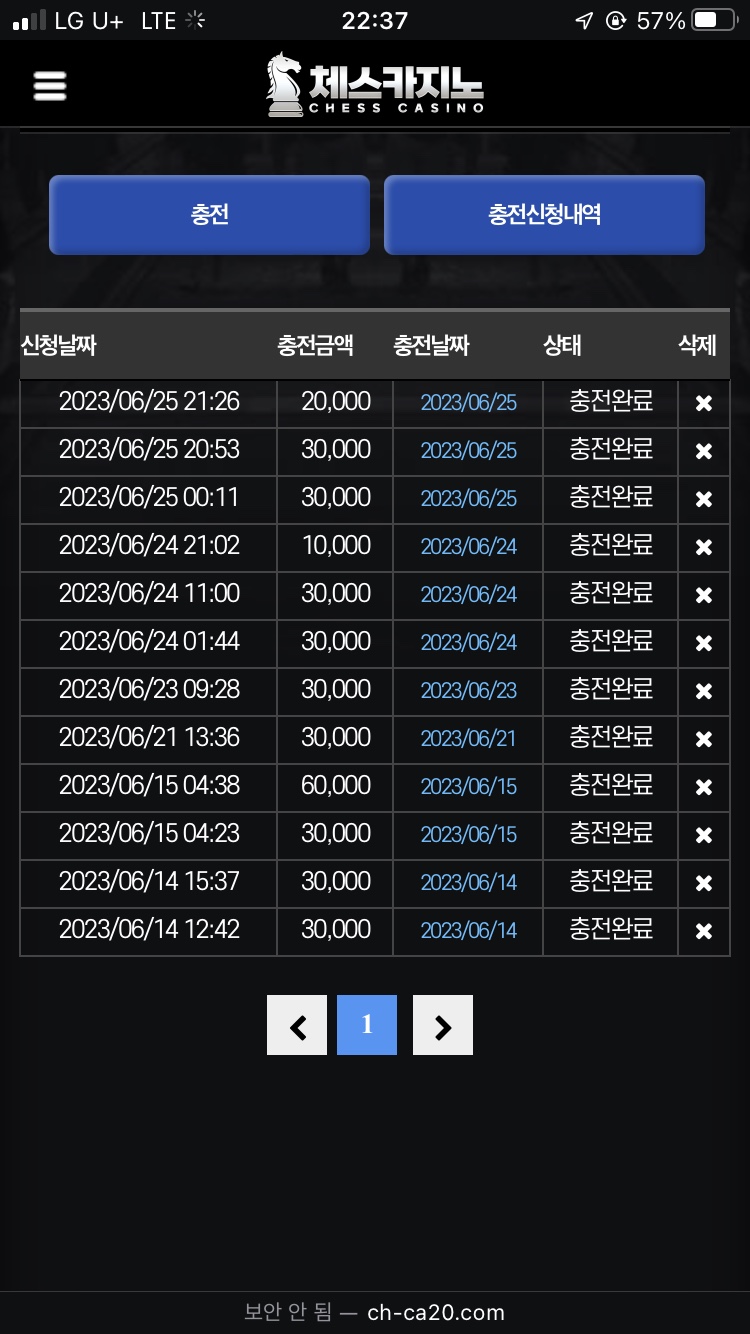Delete the 2023/06/24 21:02 entry
The image size is (750, 1334).
[704, 547]
